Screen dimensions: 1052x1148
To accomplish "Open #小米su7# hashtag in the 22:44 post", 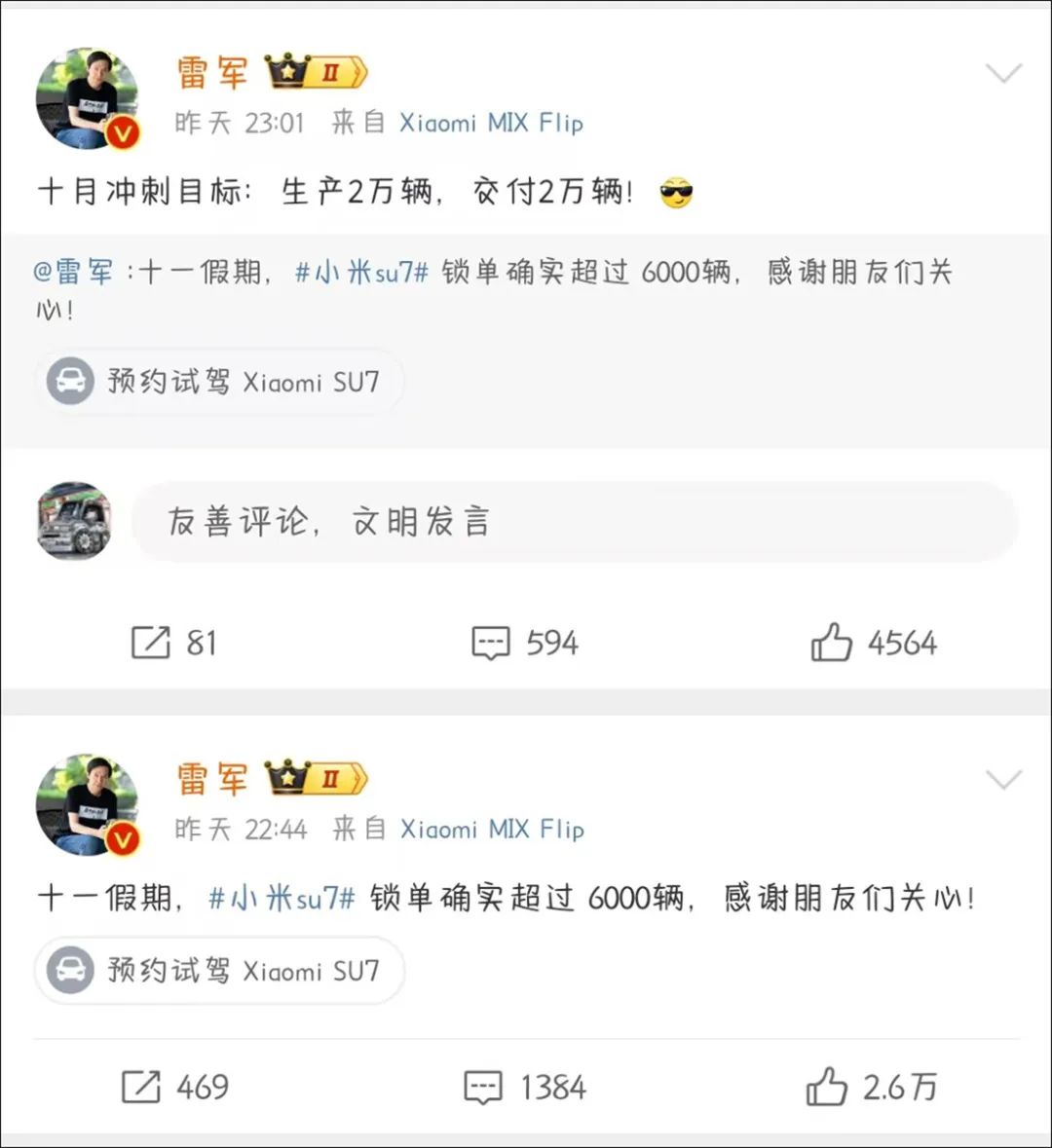I will pos(282,897).
